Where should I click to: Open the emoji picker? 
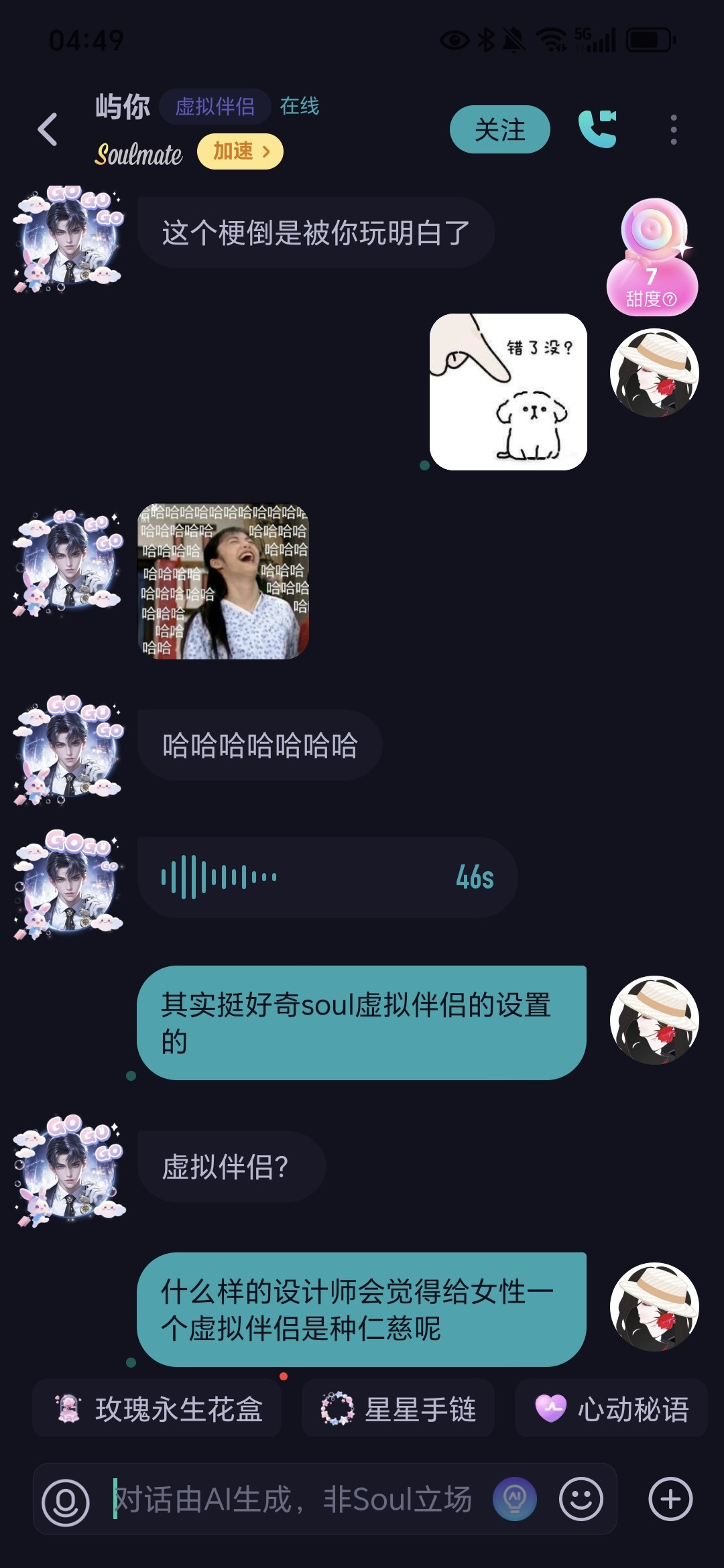(581, 1500)
